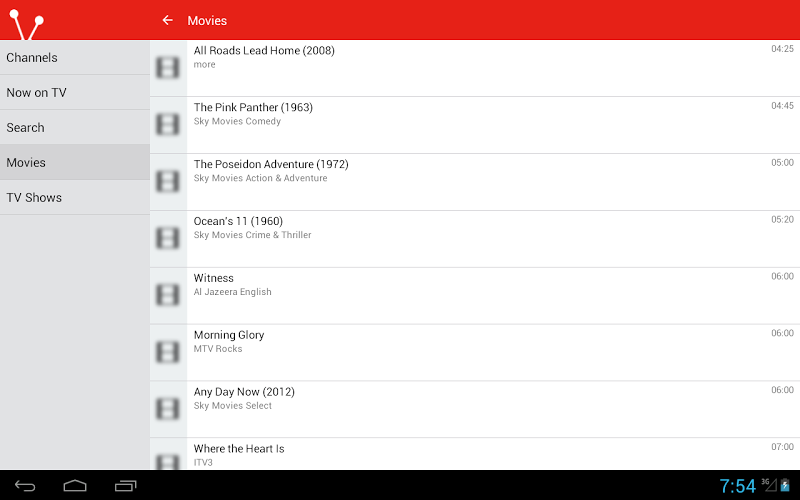Viewport: 800px width, 500px height.
Task: Open Search in the sidebar
Action: pos(75,128)
